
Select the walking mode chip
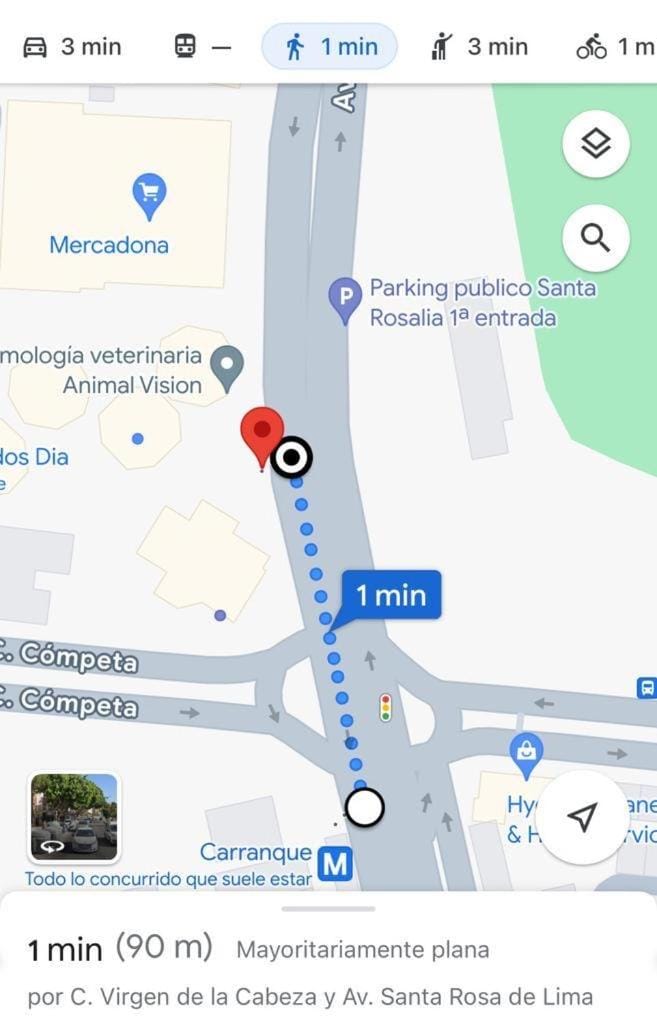coord(329,46)
